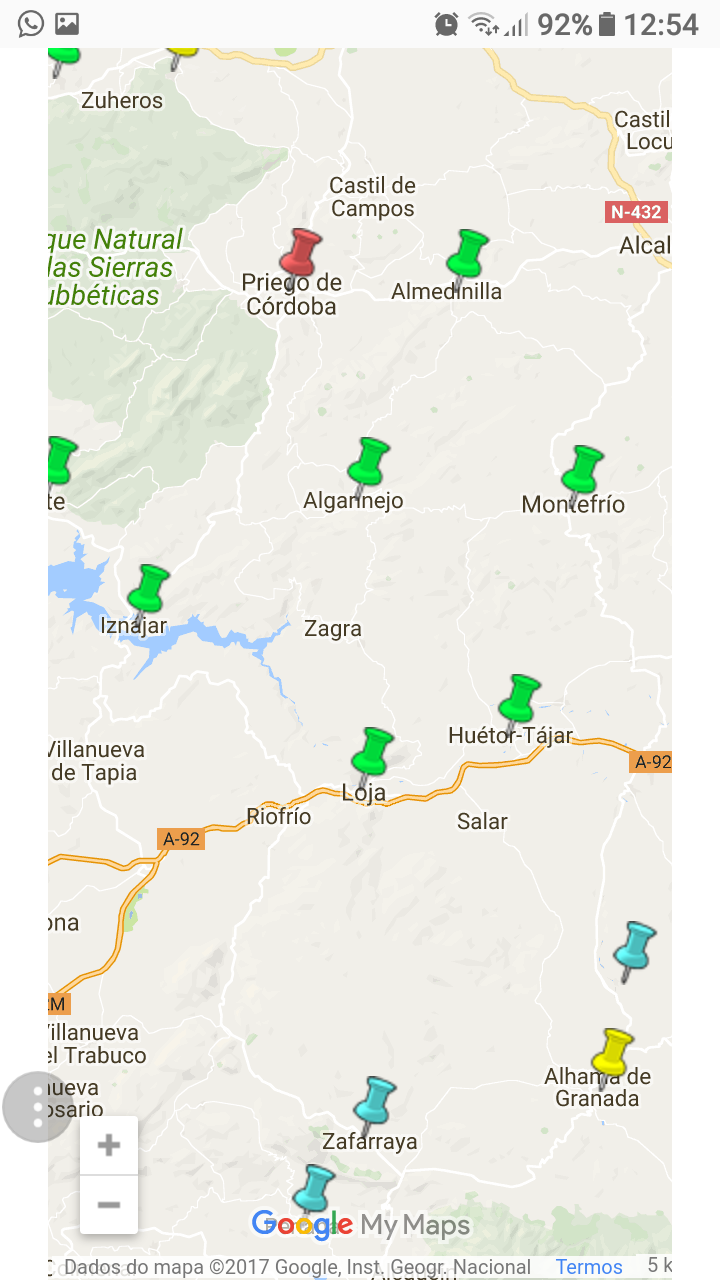Tap the green pin at Huétor-Tájar
The width and height of the screenshot is (720, 1280).
point(518,702)
